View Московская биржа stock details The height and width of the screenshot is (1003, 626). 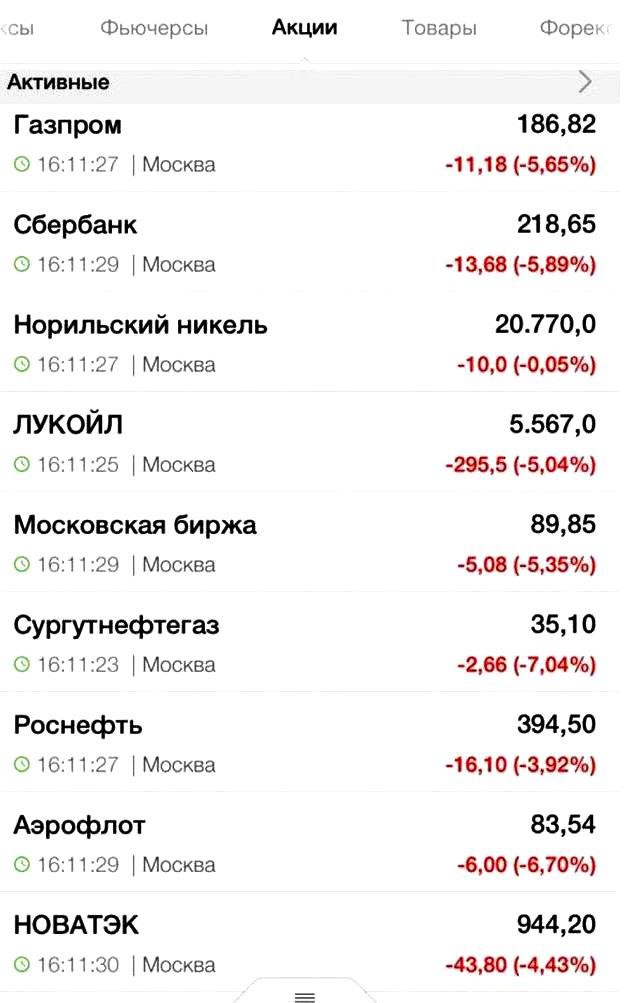tap(309, 541)
